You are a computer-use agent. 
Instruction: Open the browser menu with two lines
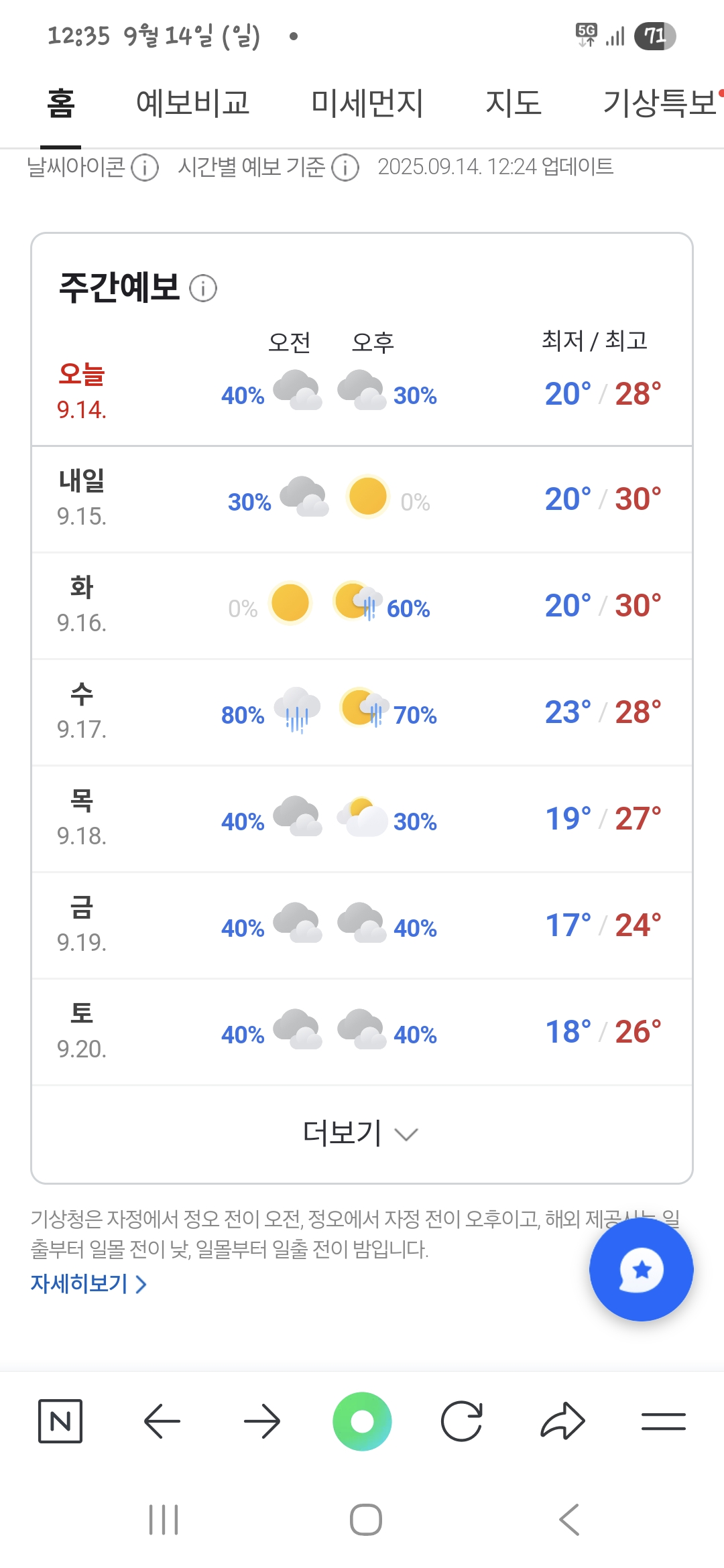[x=663, y=1421]
